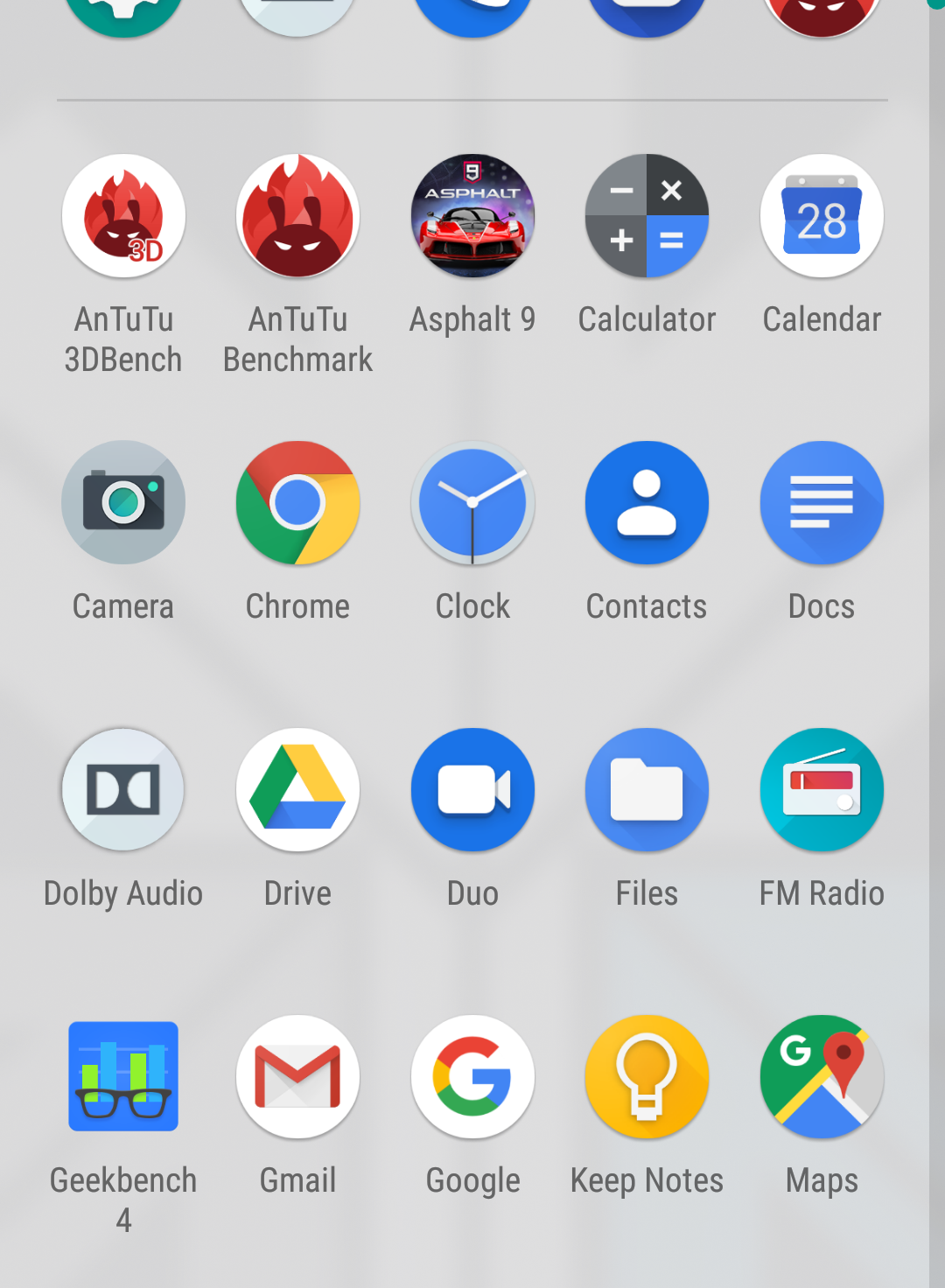Launch Google Maps

click(822, 1077)
